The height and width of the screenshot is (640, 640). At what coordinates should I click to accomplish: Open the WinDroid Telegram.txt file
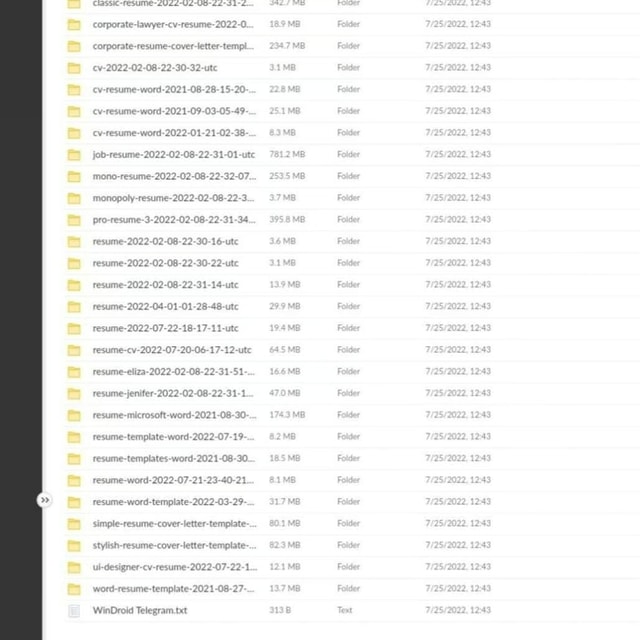[139, 610]
